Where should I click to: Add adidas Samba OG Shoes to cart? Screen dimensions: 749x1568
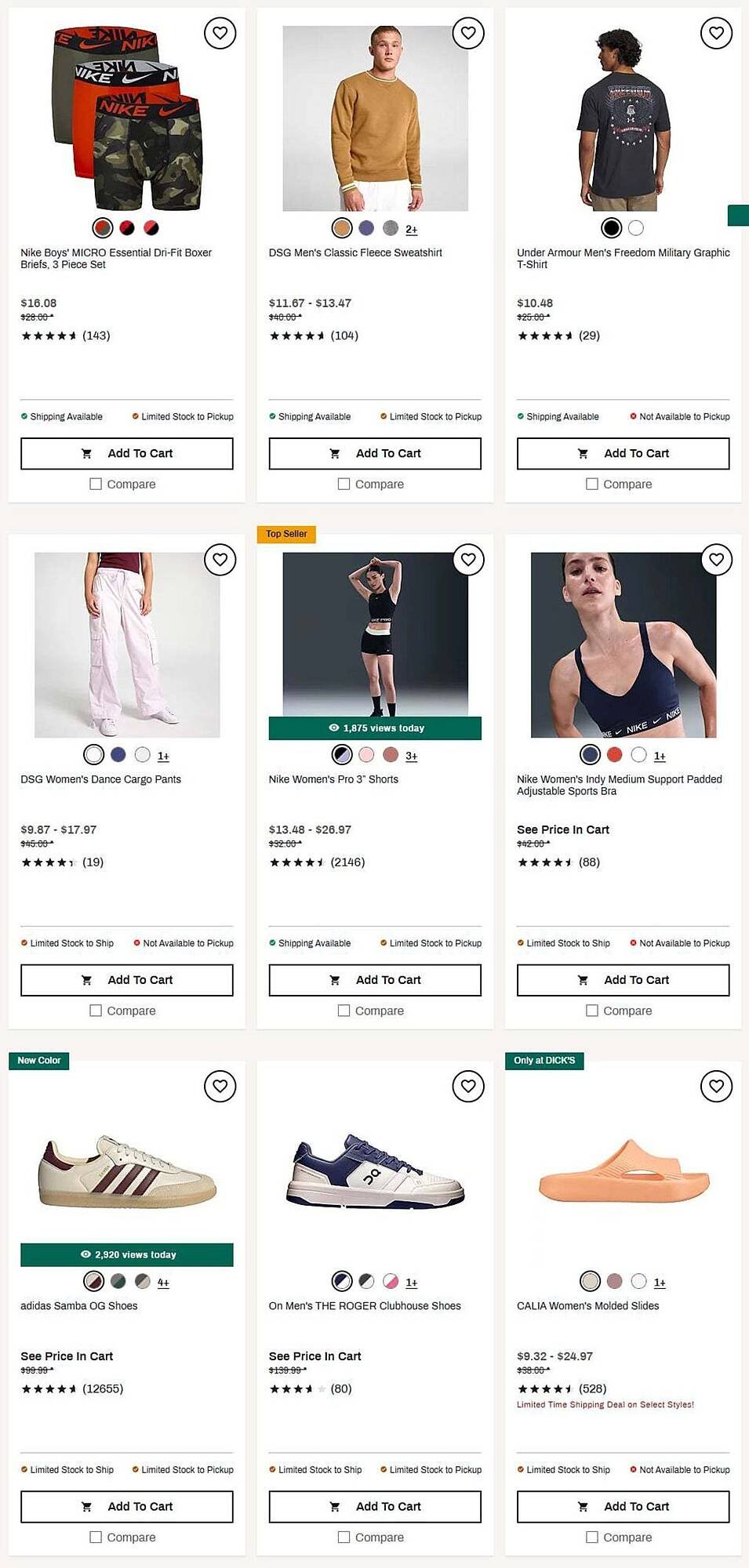tap(127, 1507)
